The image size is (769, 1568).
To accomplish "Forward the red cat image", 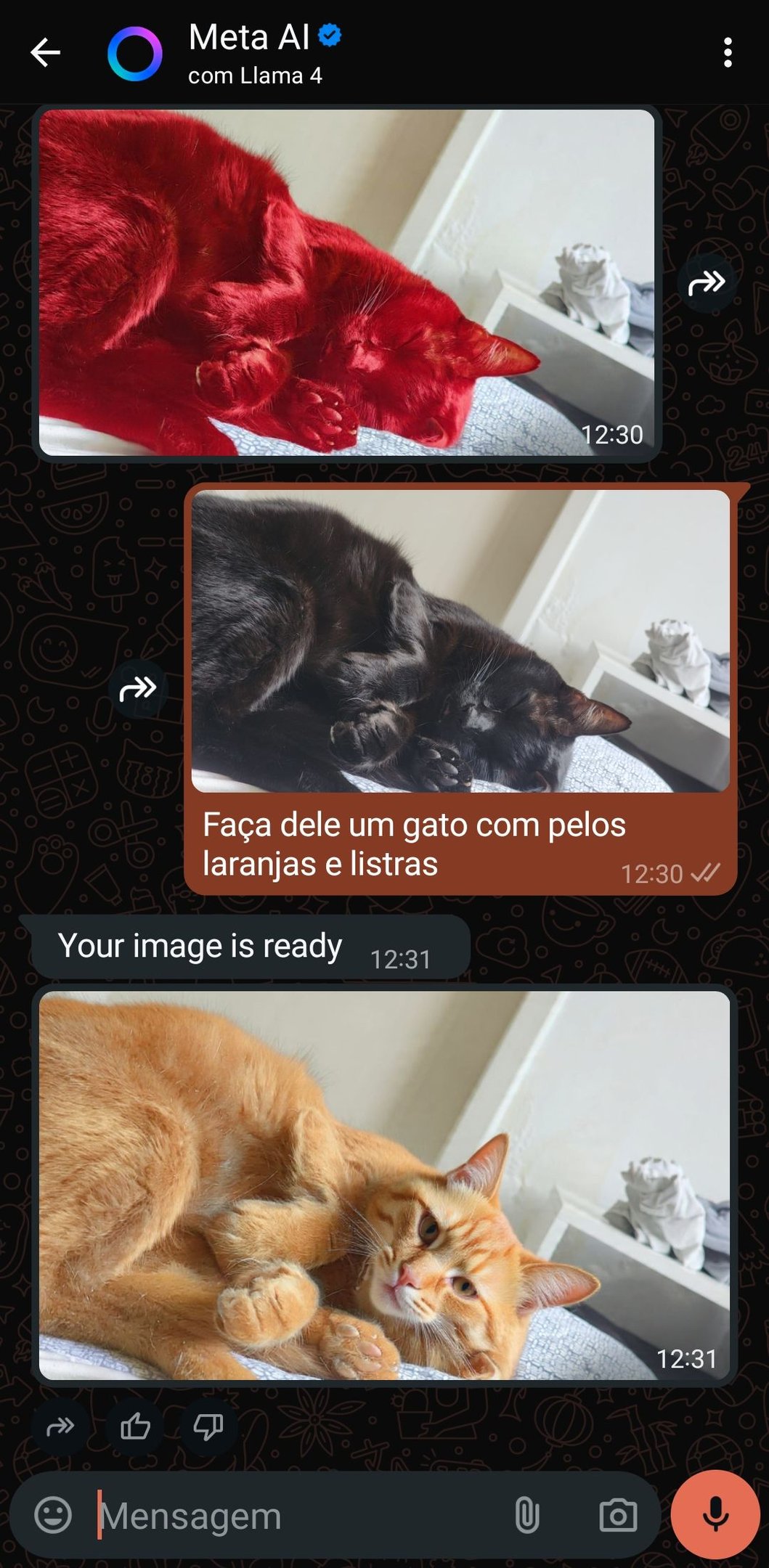I will coord(707,282).
